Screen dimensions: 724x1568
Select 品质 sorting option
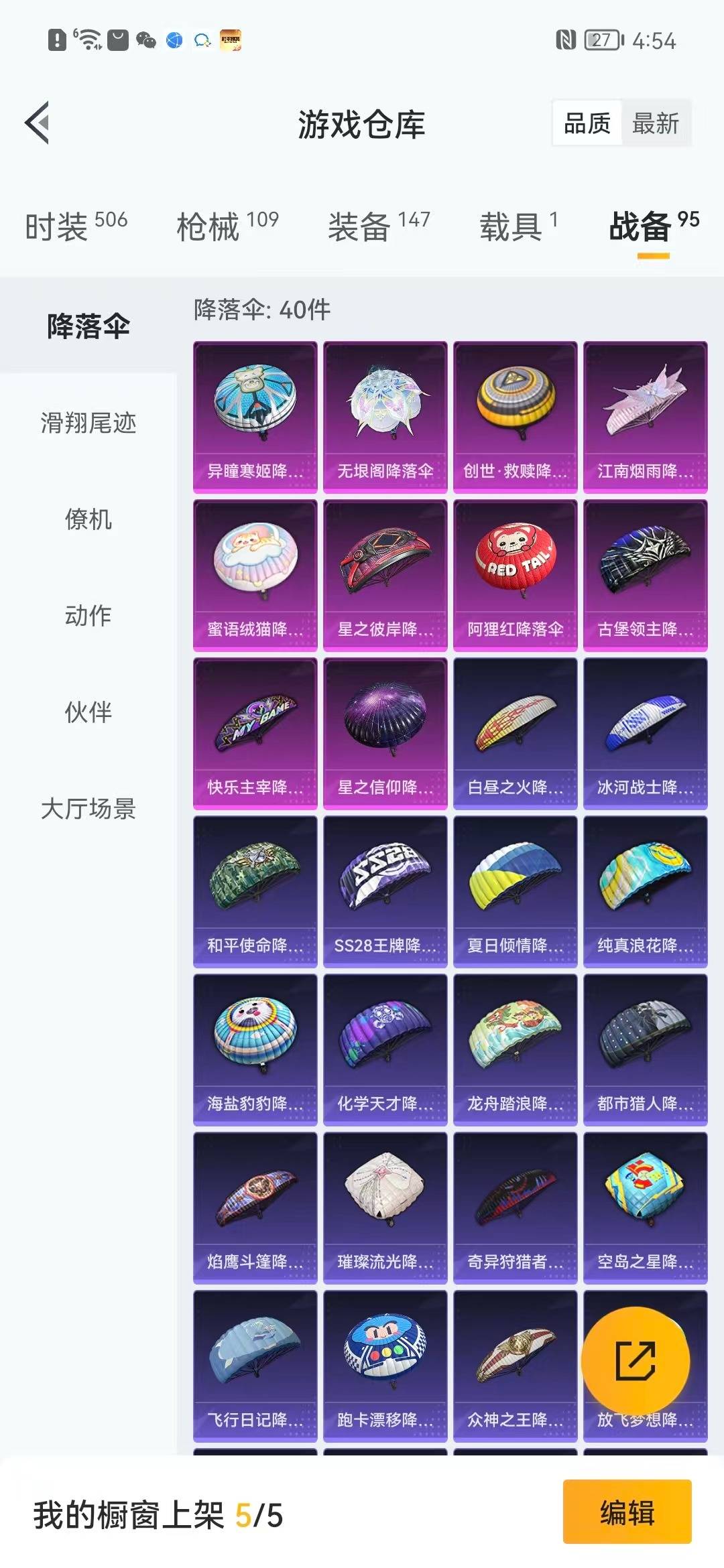[x=587, y=124]
